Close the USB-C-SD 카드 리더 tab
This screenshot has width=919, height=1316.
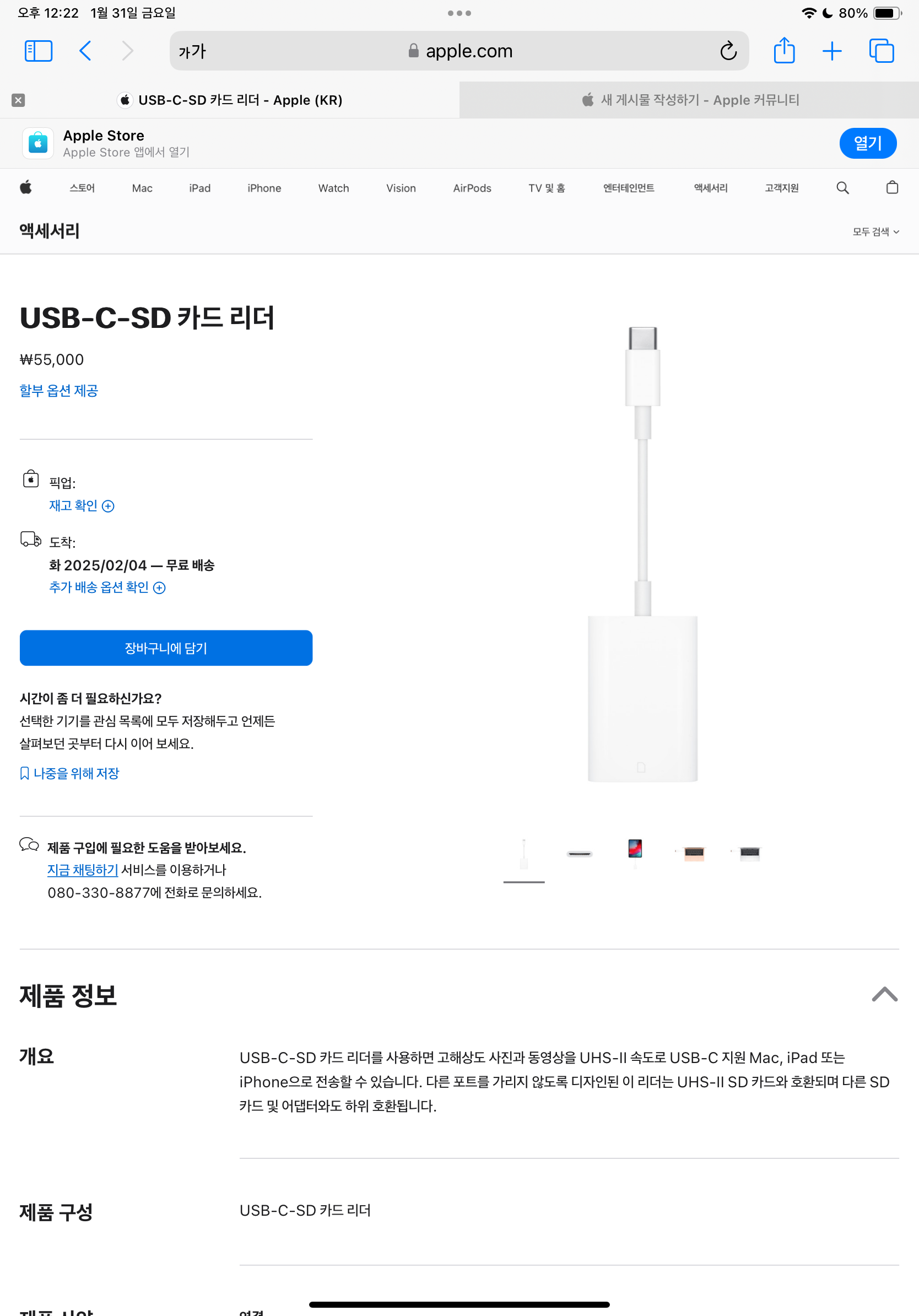coord(18,100)
